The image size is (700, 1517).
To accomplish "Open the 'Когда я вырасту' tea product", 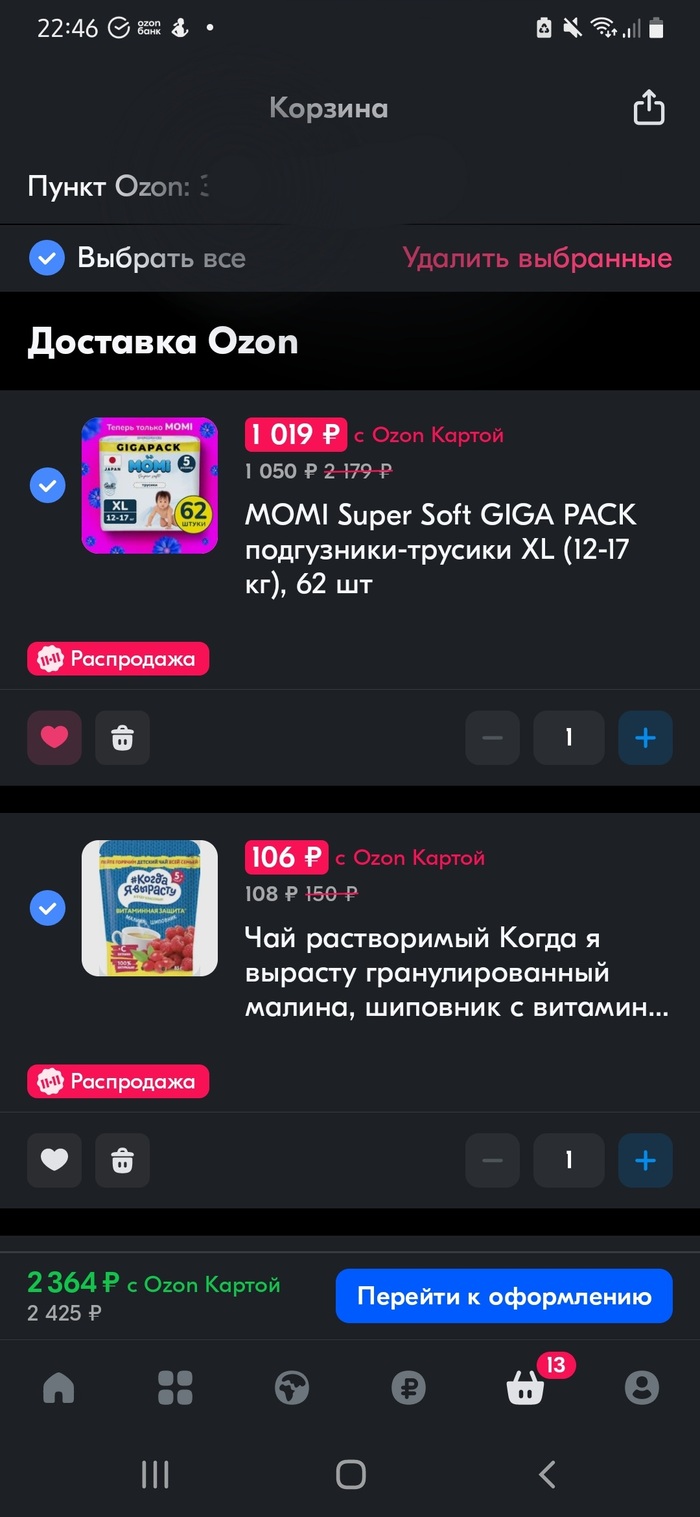I will pos(455,971).
